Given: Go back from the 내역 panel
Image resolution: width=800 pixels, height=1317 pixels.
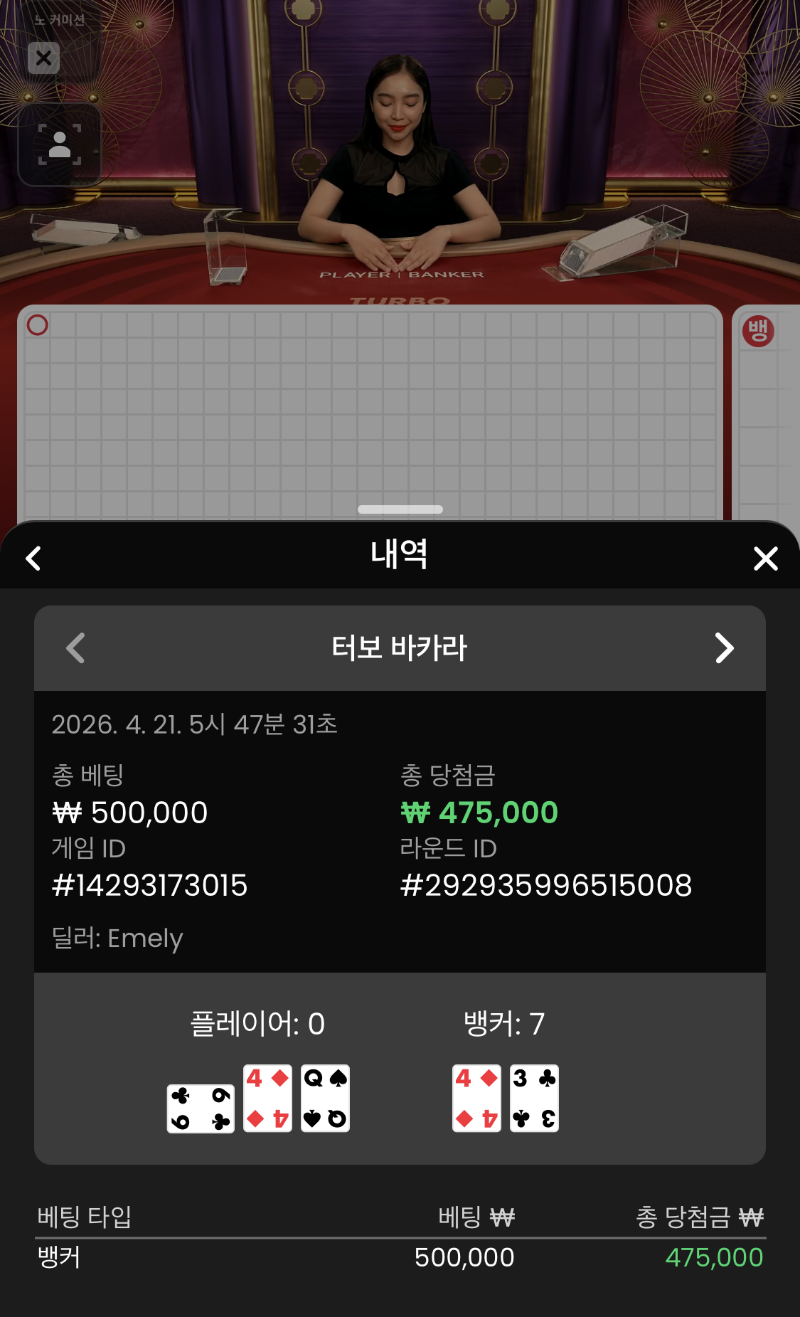Looking at the screenshot, I should [x=33, y=558].
